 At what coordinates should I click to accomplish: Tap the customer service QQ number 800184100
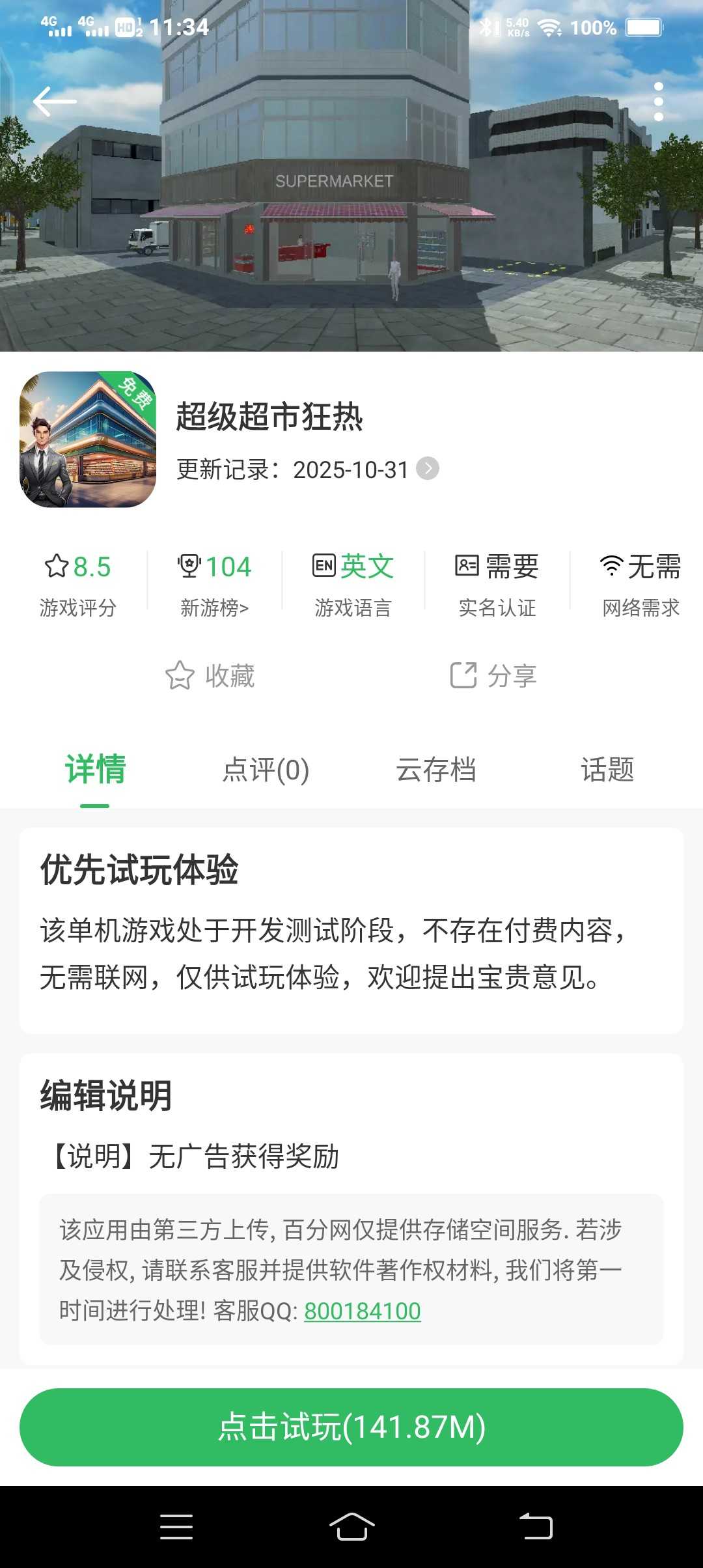(x=363, y=1311)
